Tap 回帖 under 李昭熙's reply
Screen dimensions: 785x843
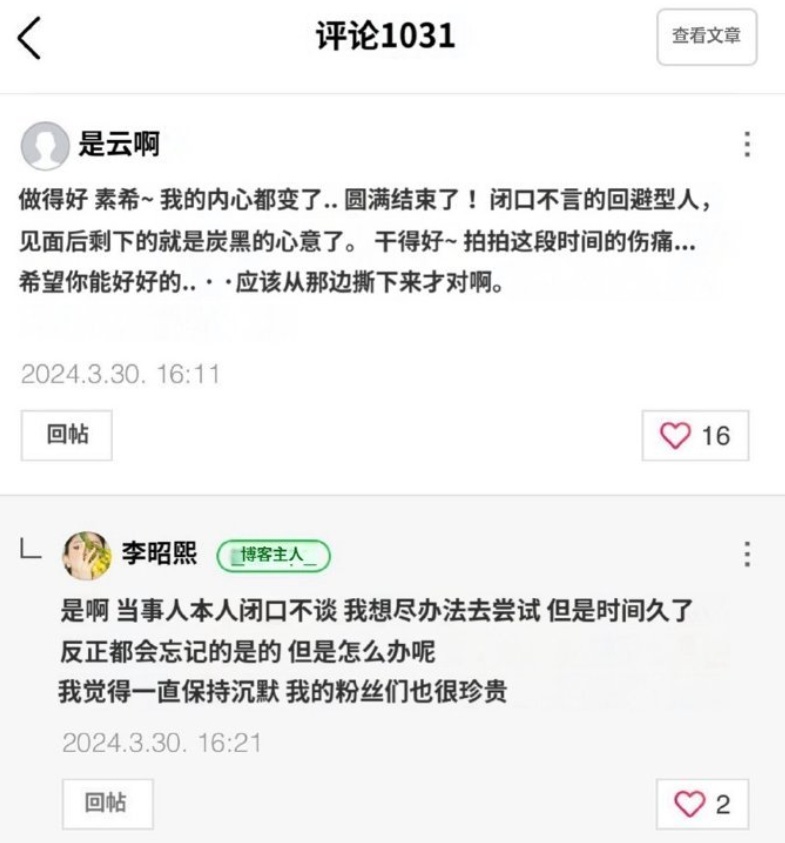point(107,803)
